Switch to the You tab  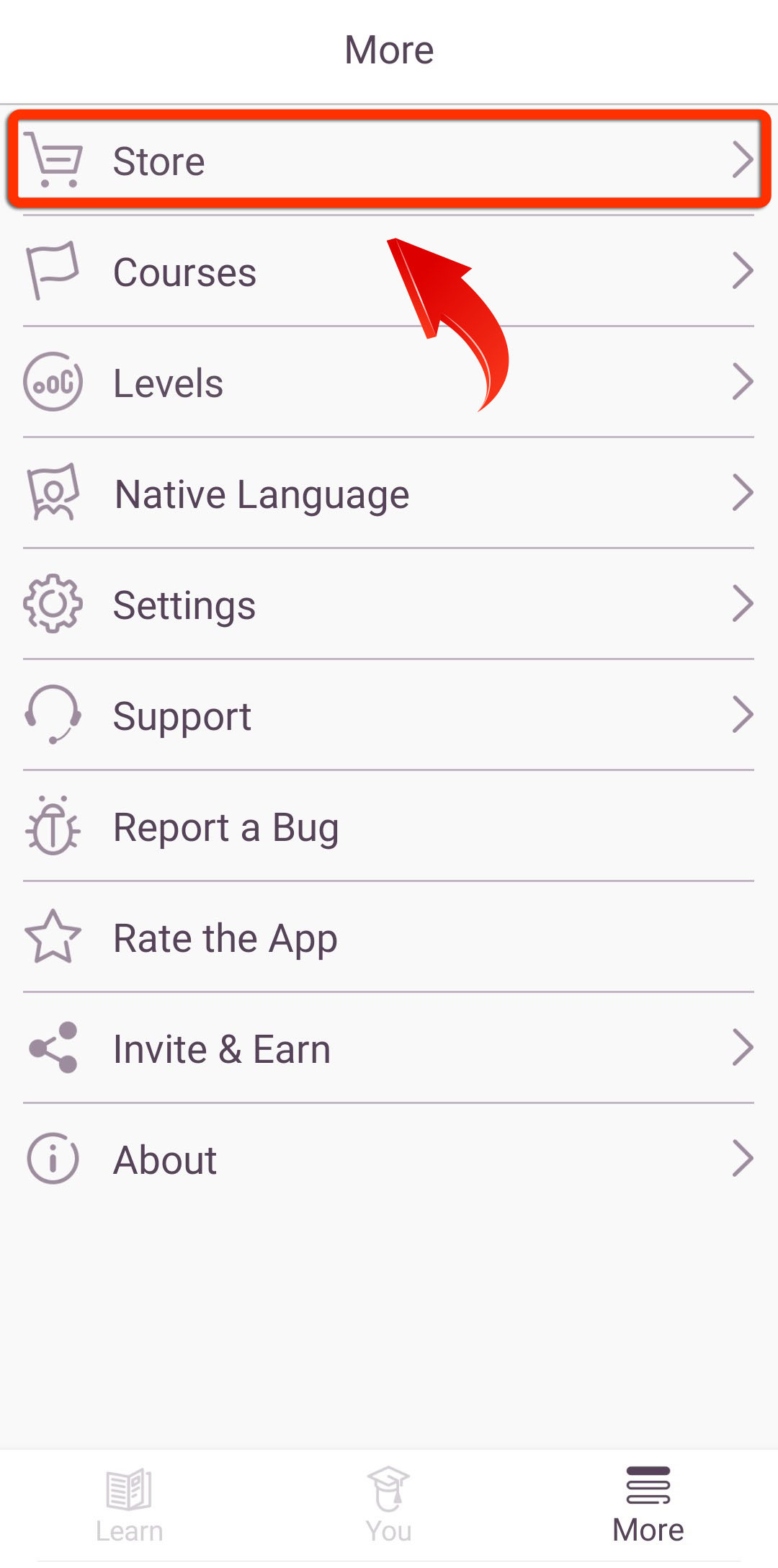click(389, 1506)
